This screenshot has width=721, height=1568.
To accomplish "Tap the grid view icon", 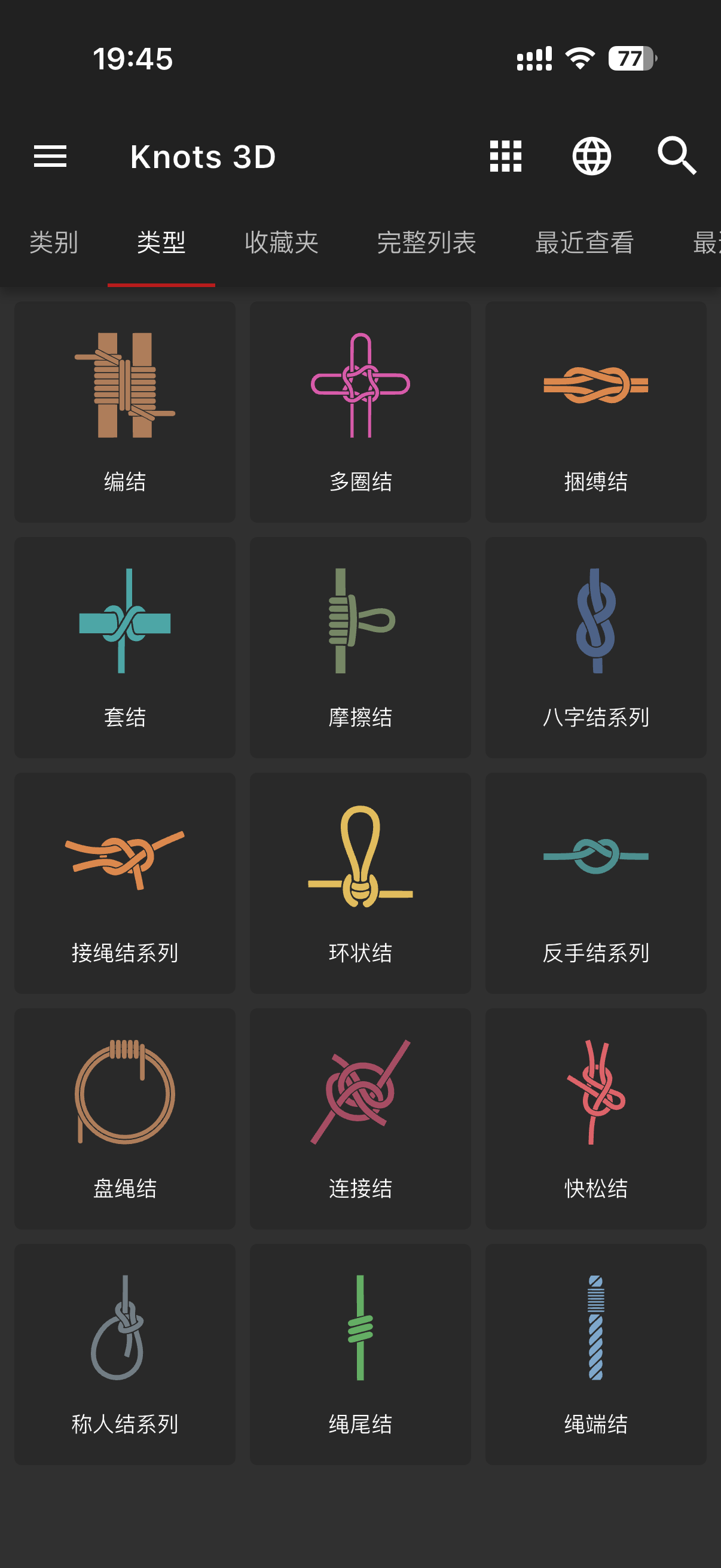I will (506, 157).
